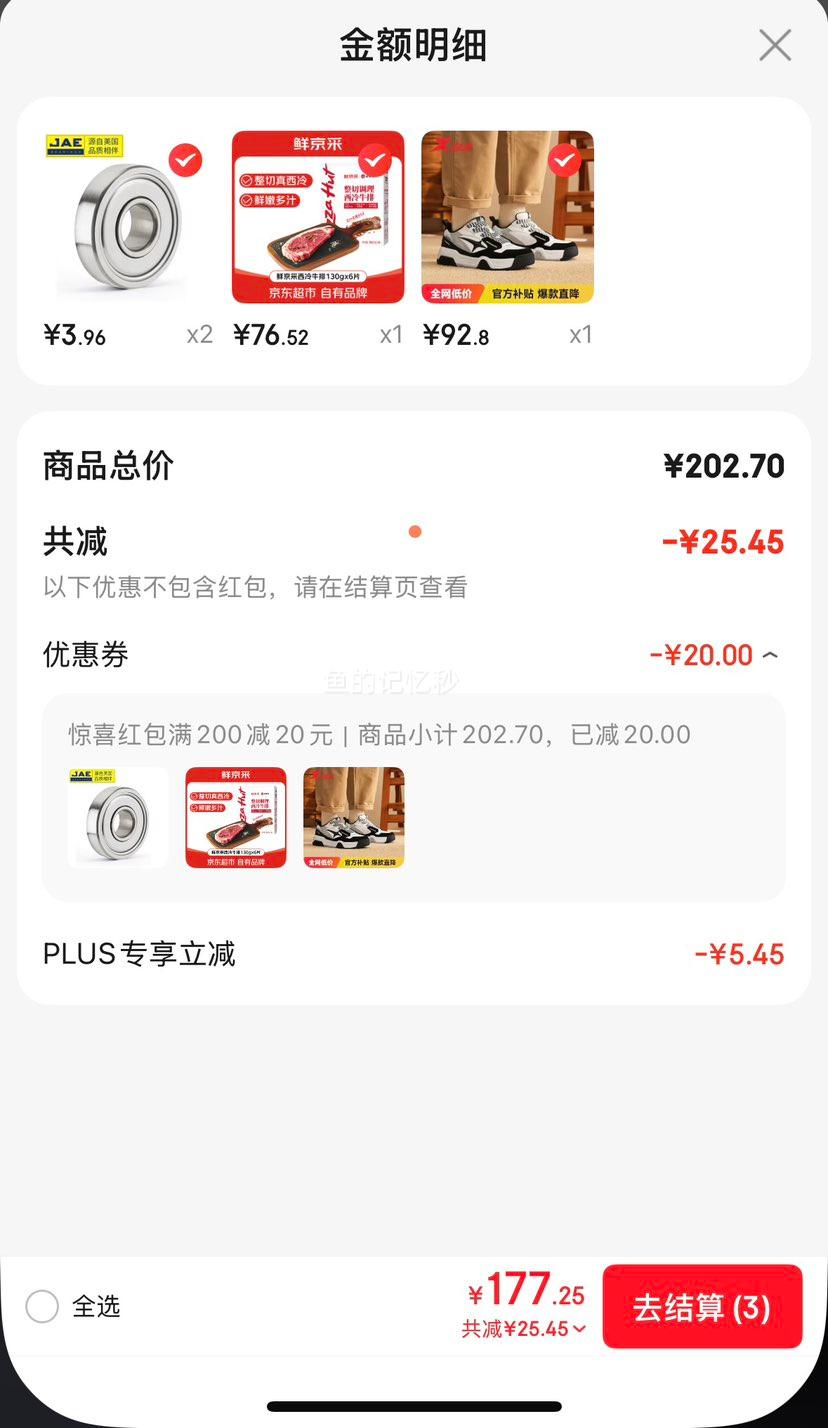This screenshot has height=1428, width=828.
Task: Tap the 去结算 (3) checkout button
Action: [702, 1306]
